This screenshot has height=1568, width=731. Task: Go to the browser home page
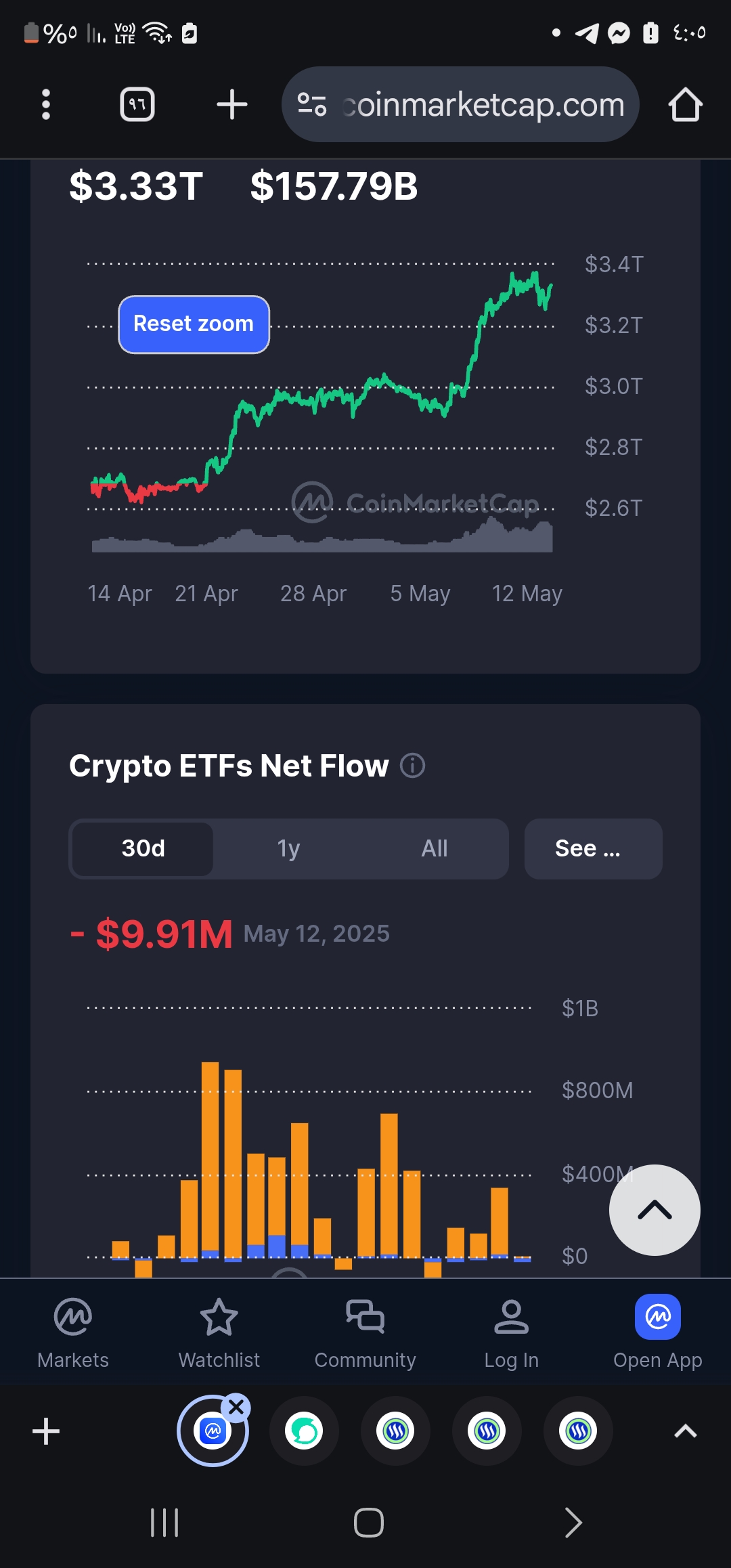point(685,105)
